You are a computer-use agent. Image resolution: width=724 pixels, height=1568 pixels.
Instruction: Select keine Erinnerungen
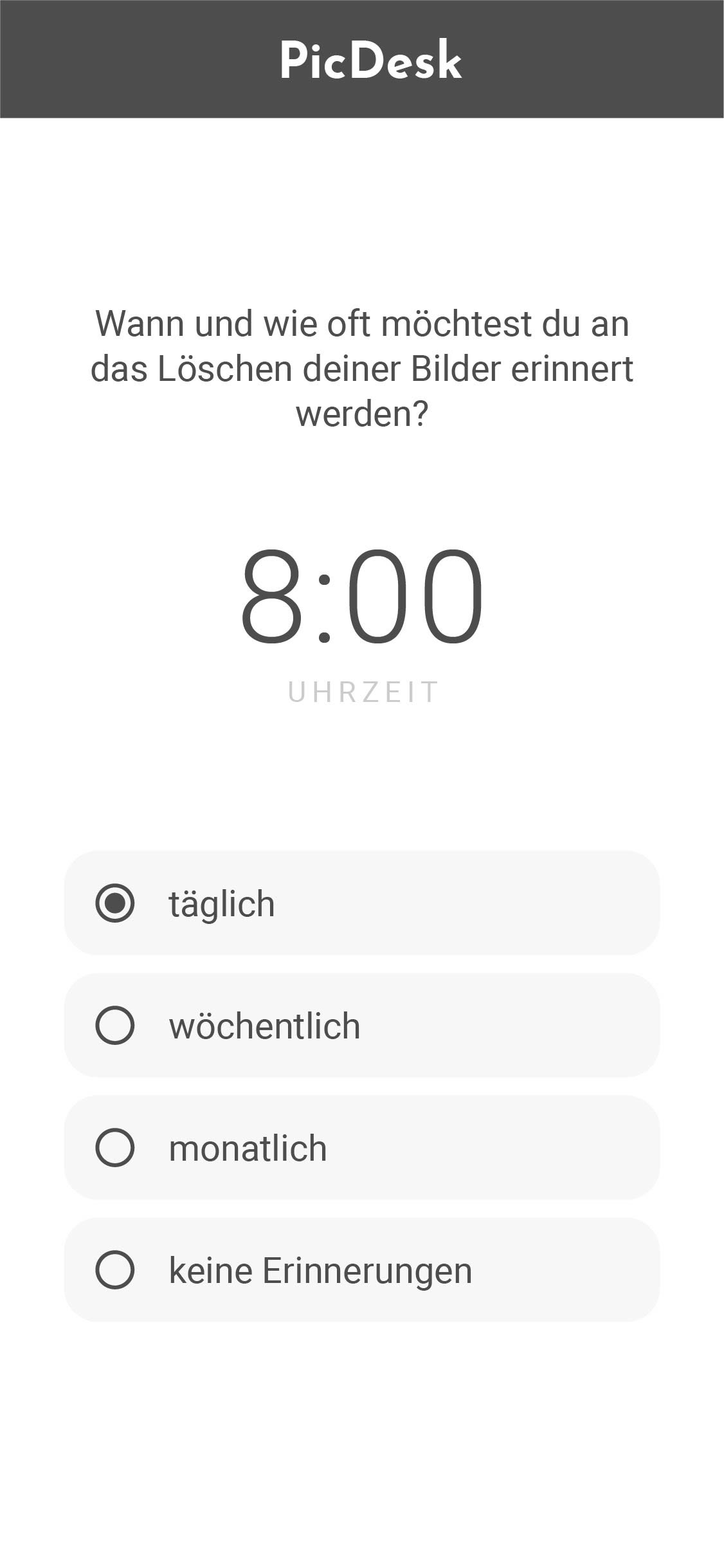point(362,1269)
